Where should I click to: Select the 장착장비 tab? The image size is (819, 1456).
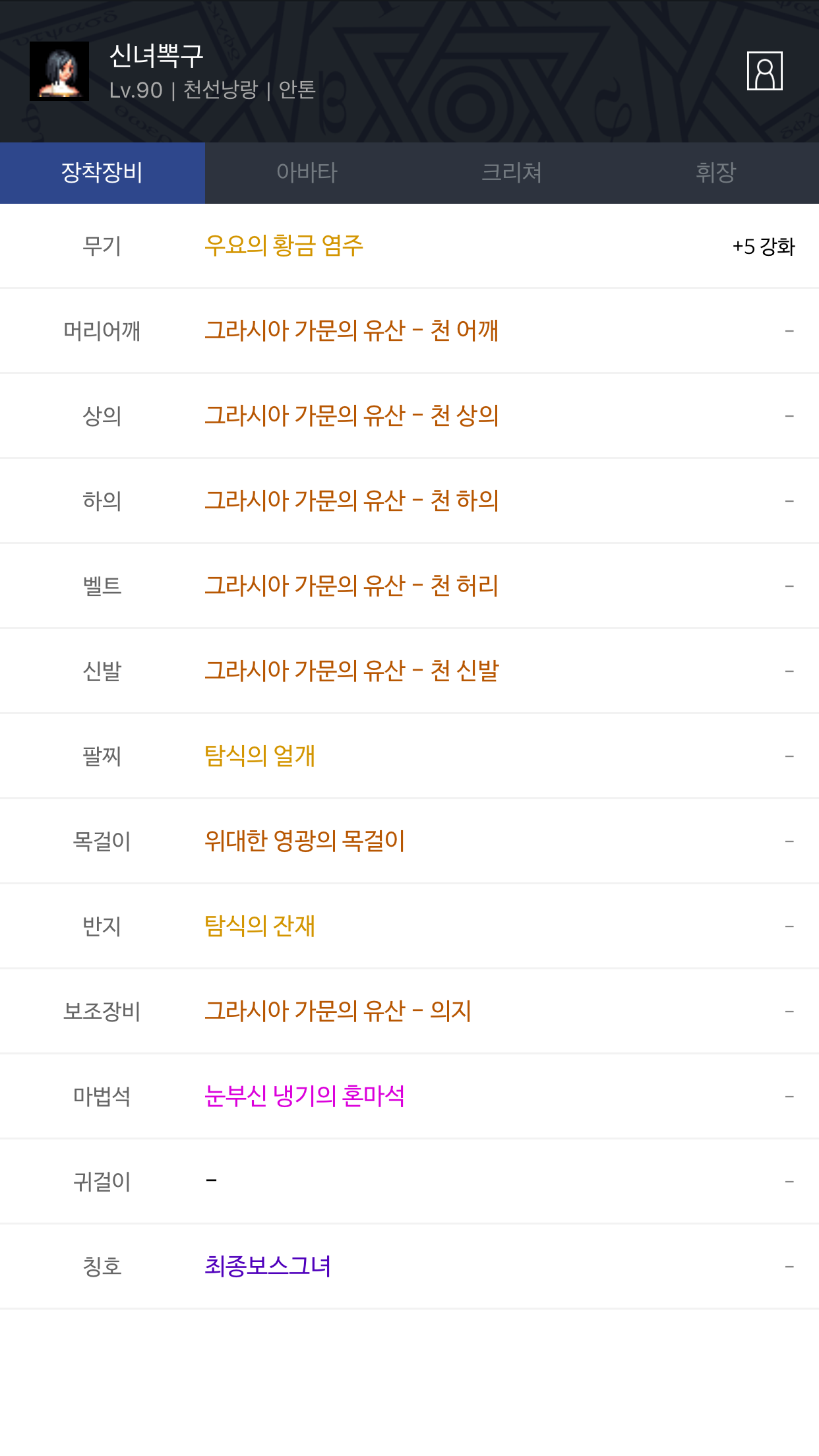[x=102, y=173]
